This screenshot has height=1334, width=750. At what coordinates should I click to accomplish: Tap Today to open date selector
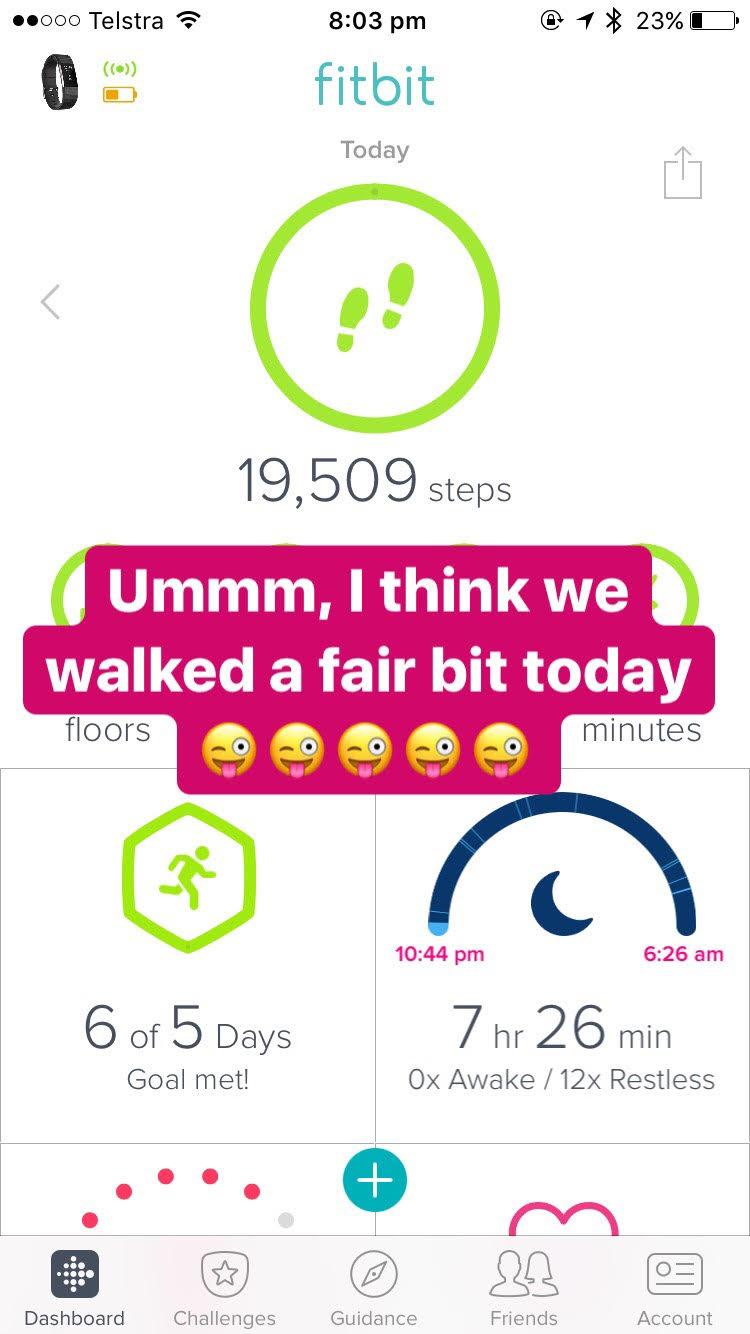(374, 150)
